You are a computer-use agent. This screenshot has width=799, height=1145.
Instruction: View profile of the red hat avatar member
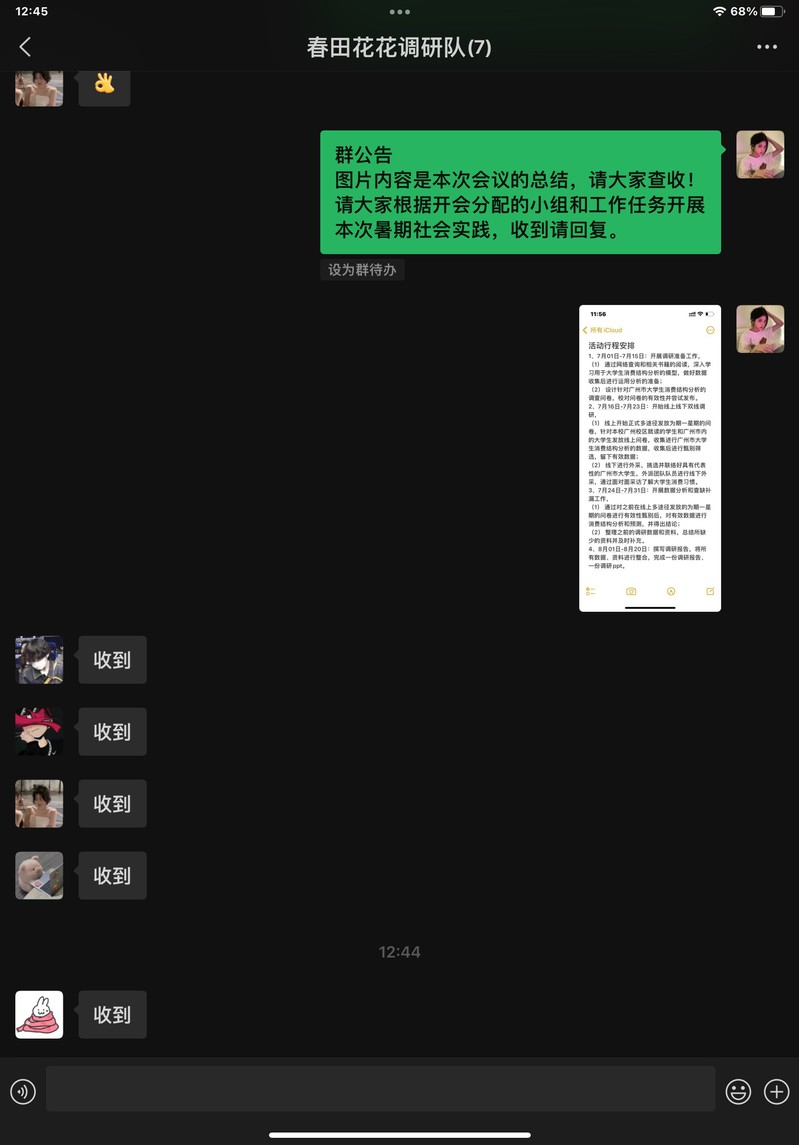(39, 732)
